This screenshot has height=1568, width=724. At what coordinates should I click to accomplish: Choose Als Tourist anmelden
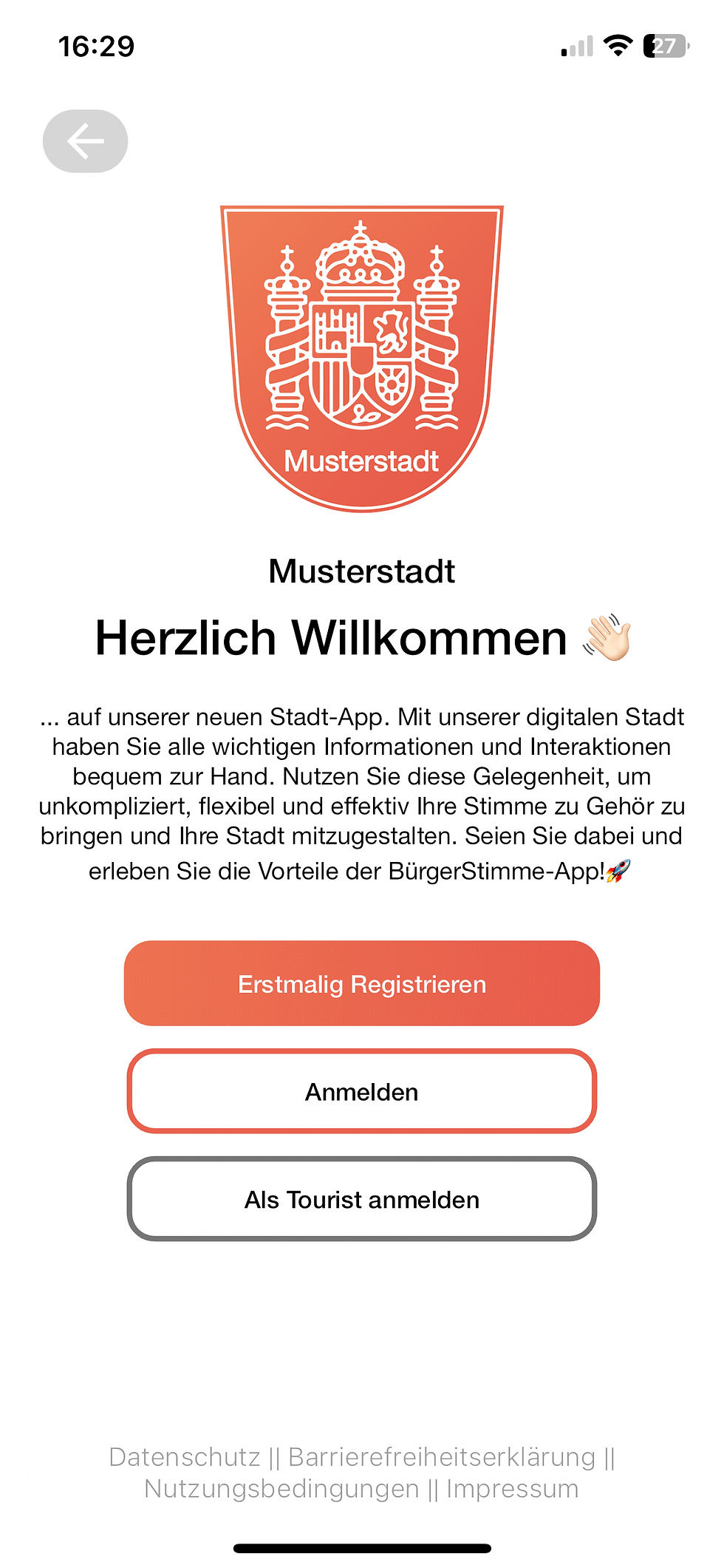[361, 1199]
